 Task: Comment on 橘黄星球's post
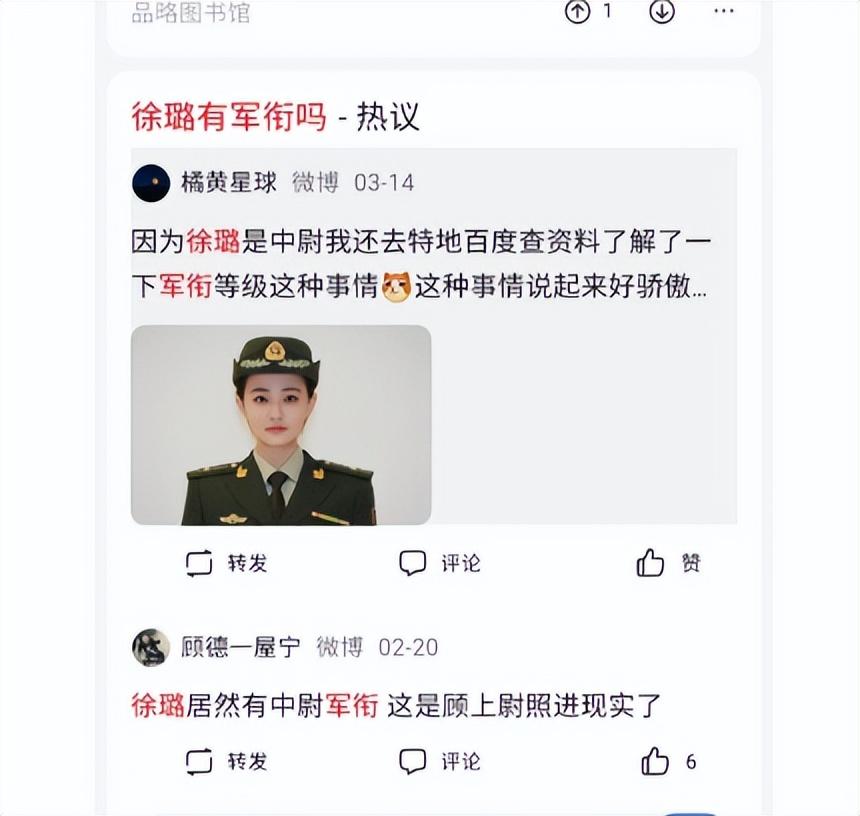pyautogui.click(x=440, y=563)
